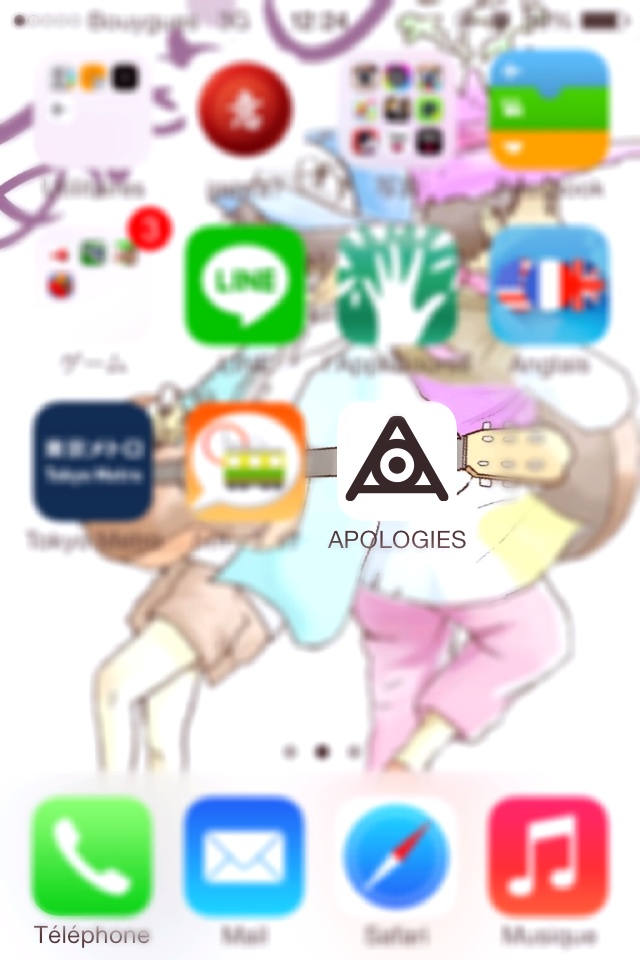Launch the Anglais flags dictionary app
The image size is (640, 960).
click(549, 285)
